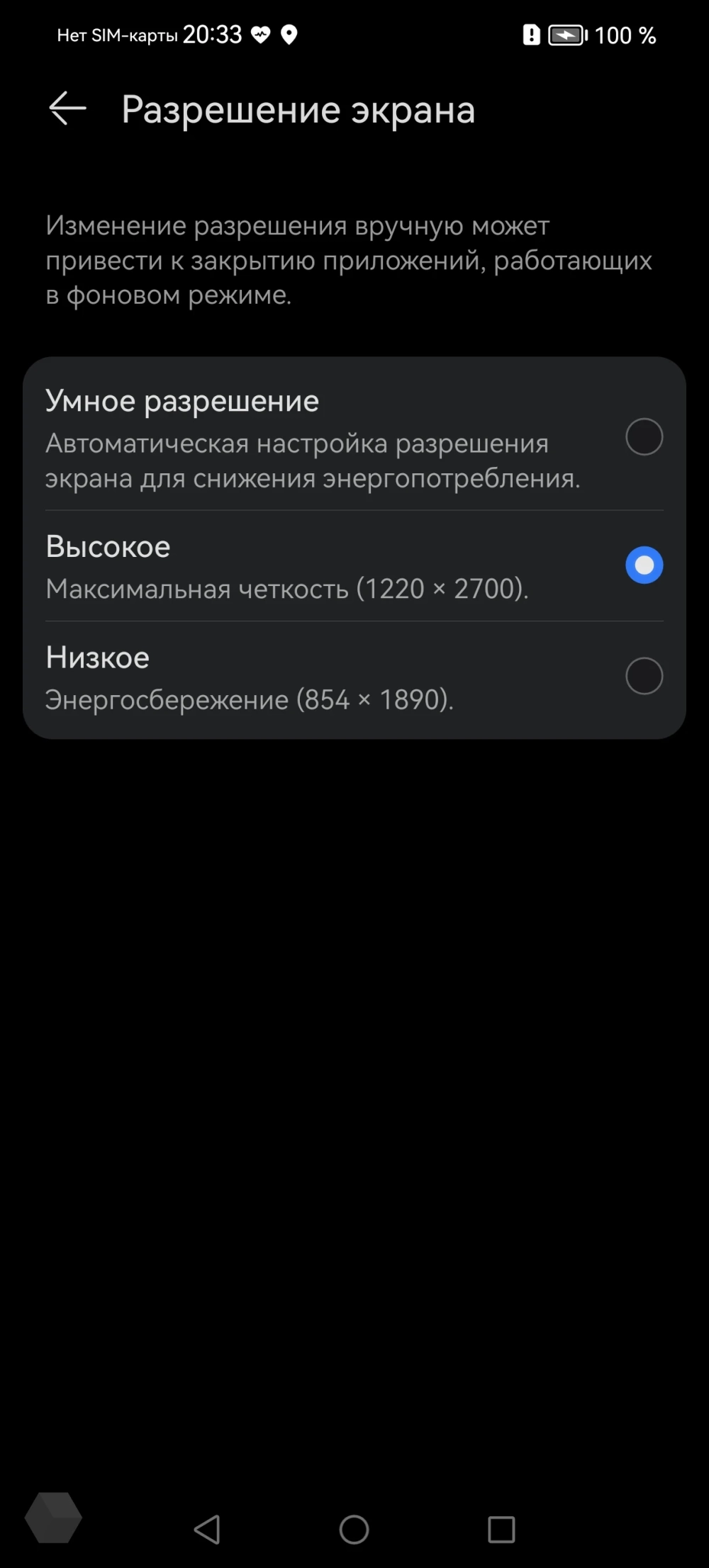This screenshot has width=709, height=1568.
Task: Open recent apps from navigation bar
Action: pos(501,1529)
